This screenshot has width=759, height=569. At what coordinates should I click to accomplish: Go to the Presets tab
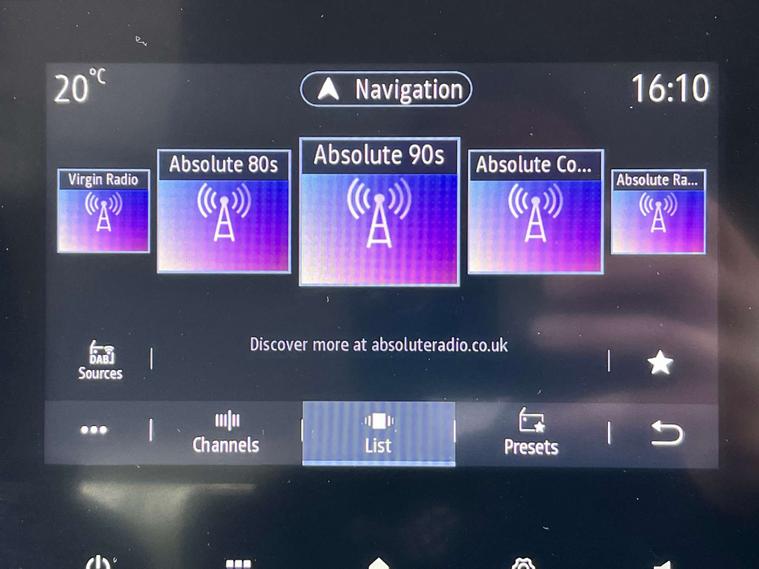[531, 433]
